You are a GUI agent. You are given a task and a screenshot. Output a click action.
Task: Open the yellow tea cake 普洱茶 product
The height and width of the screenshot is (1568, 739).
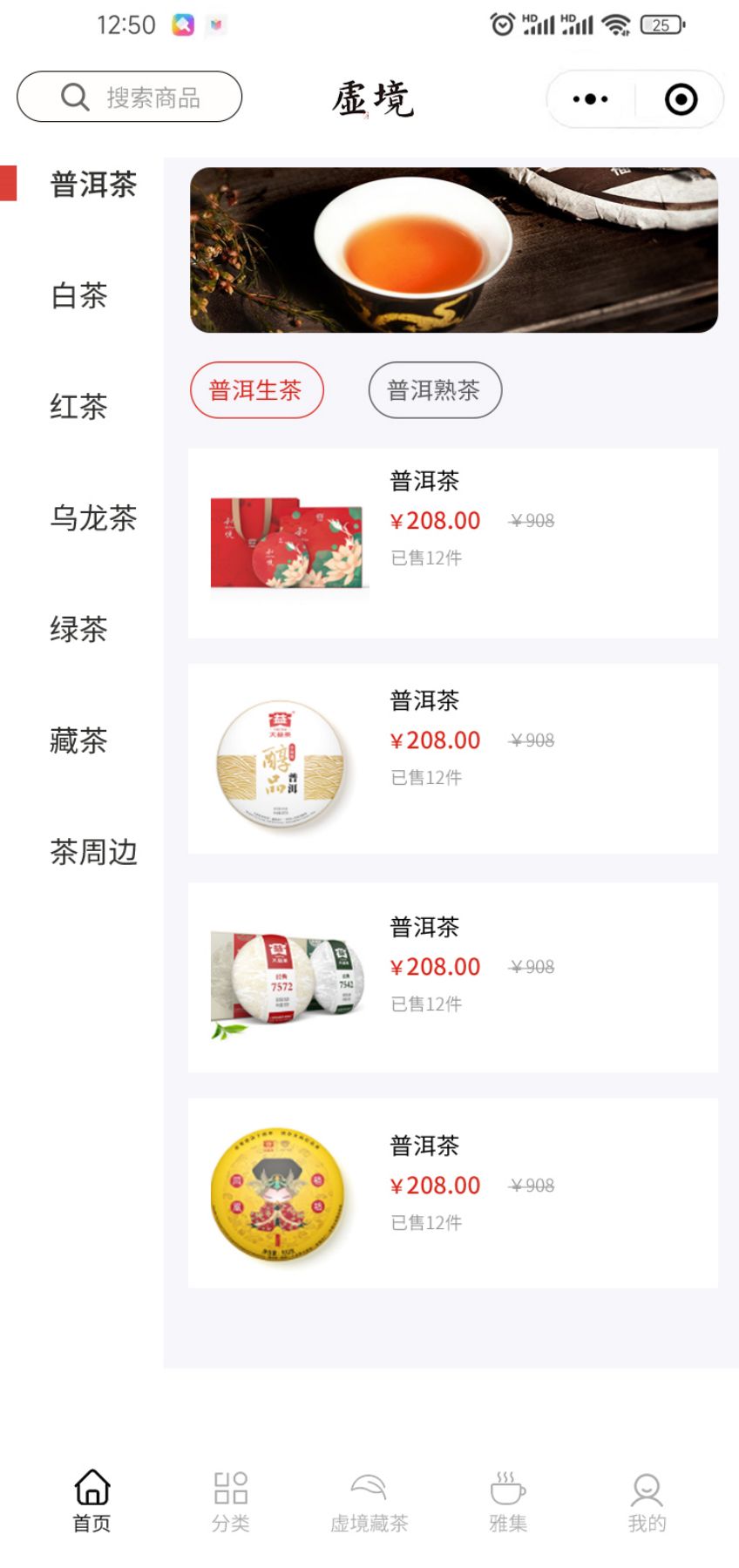pos(453,1193)
